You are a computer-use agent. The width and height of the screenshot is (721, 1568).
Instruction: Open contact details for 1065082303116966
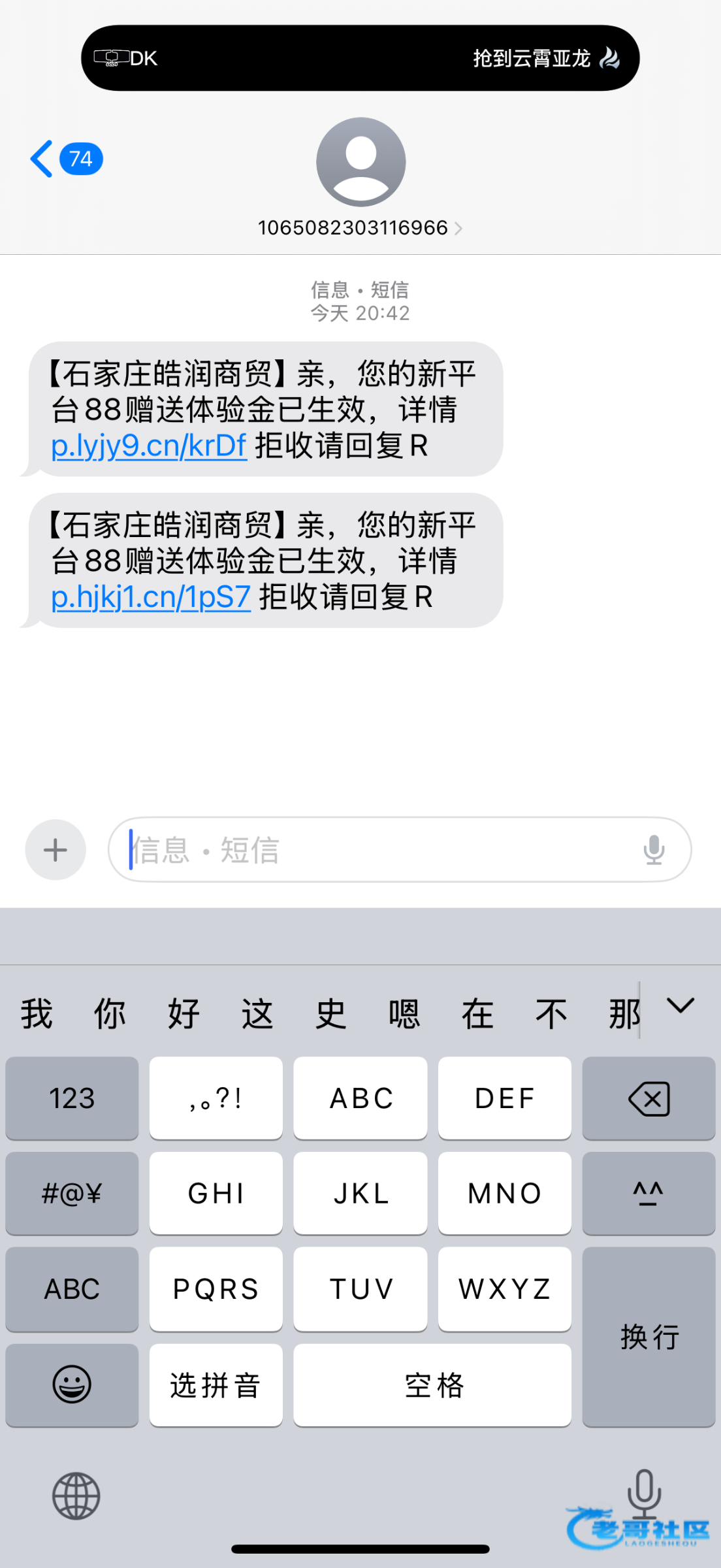[x=360, y=227]
